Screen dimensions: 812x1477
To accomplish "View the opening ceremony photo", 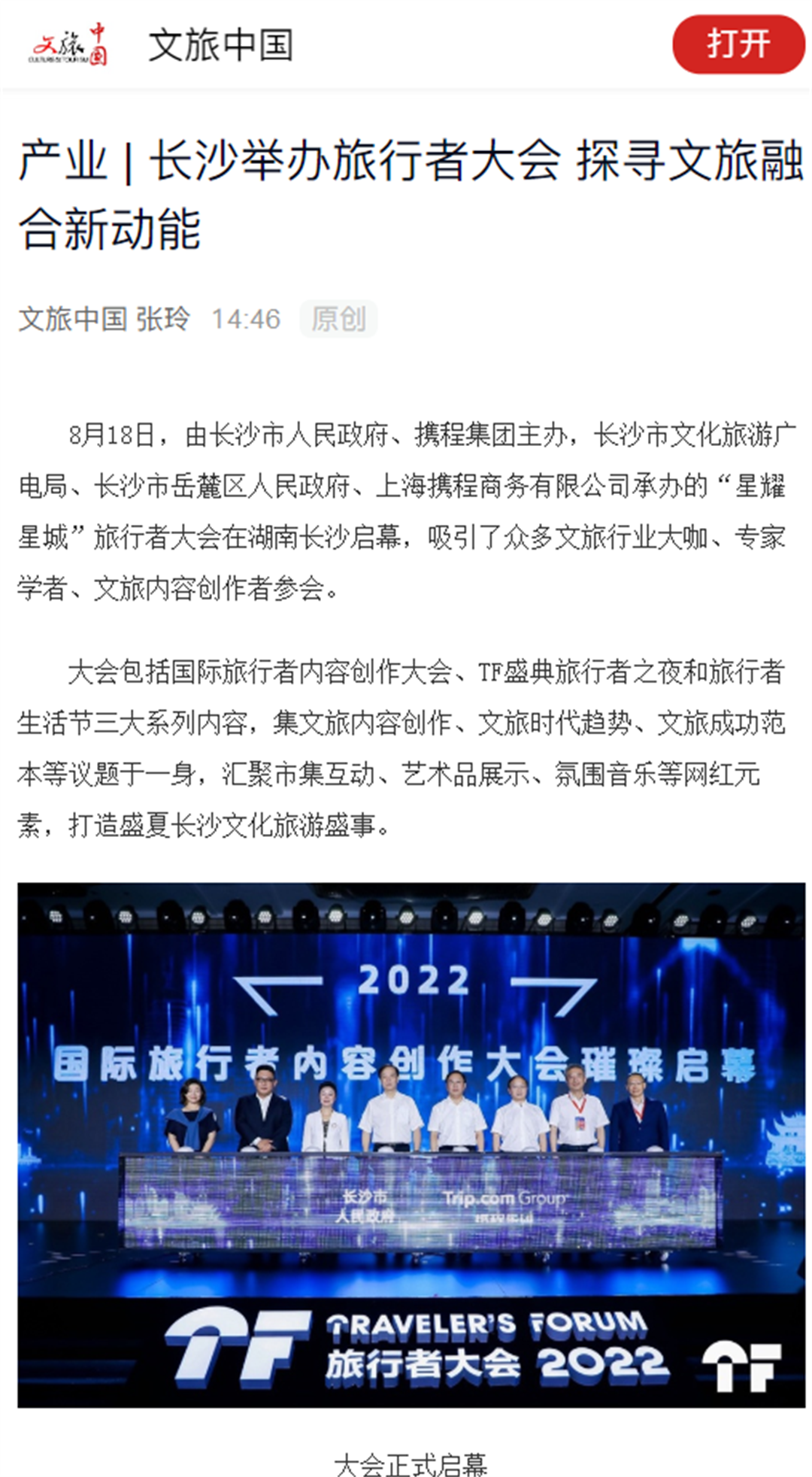I will [411, 1144].
